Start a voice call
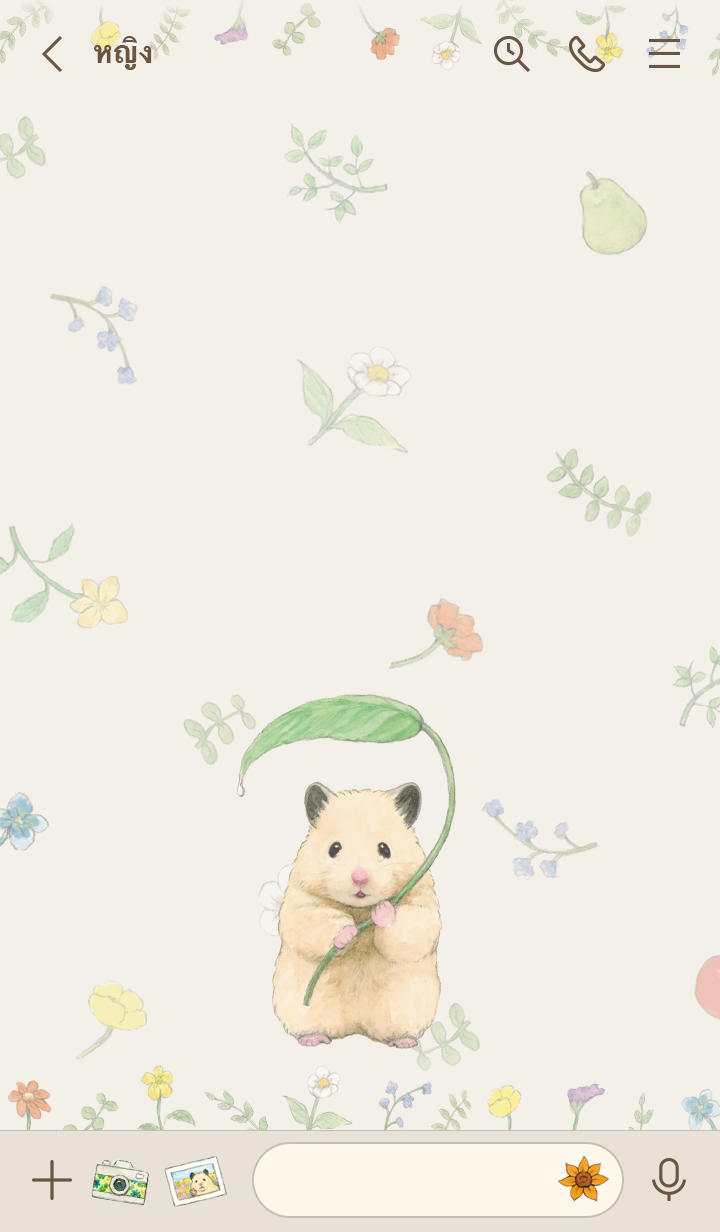Screen dimensions: 720x1232 pyautogui.click(x=586, y=54)
